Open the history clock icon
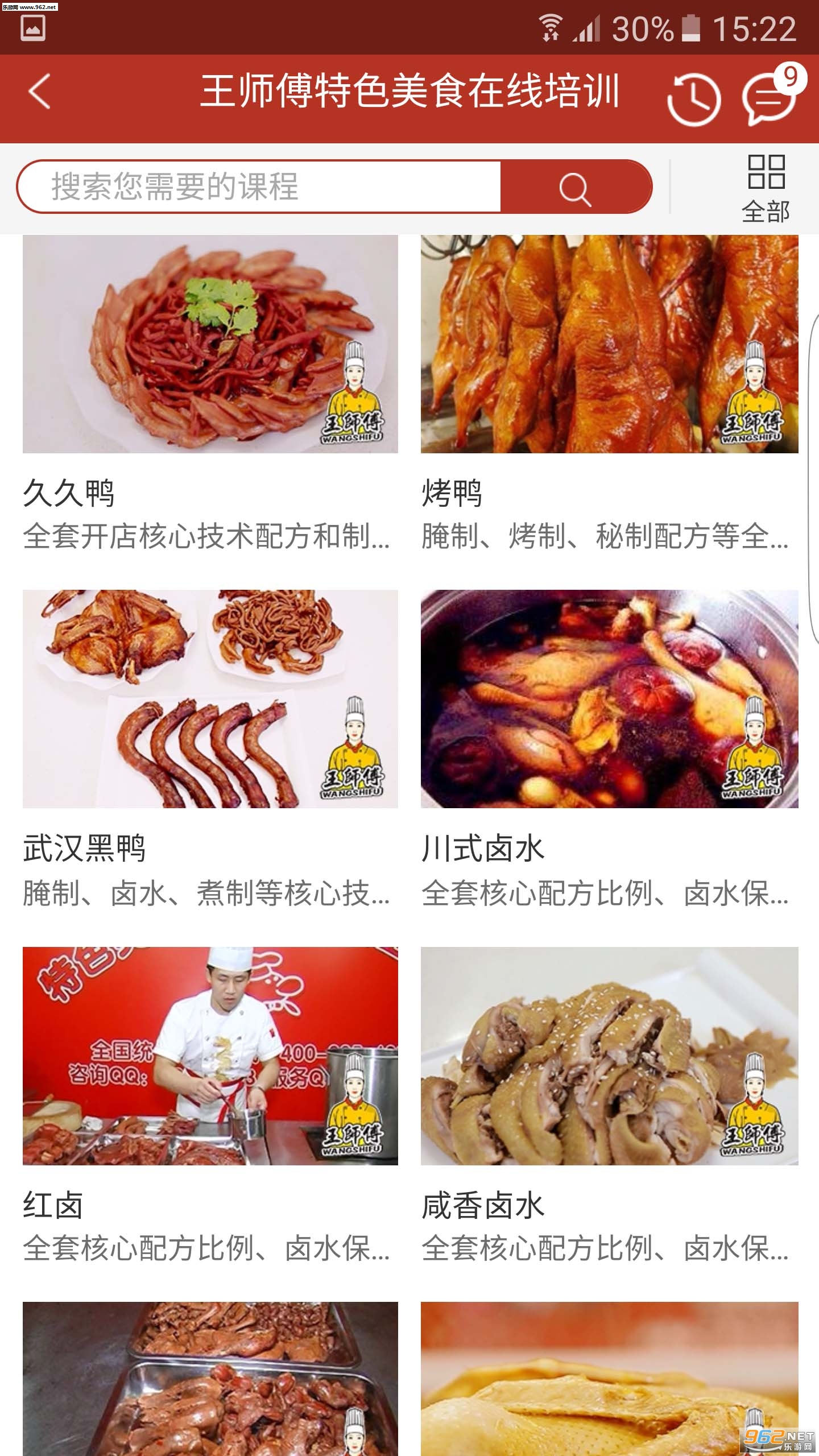Screen dimensions: 819x1456 coord(693,100)
